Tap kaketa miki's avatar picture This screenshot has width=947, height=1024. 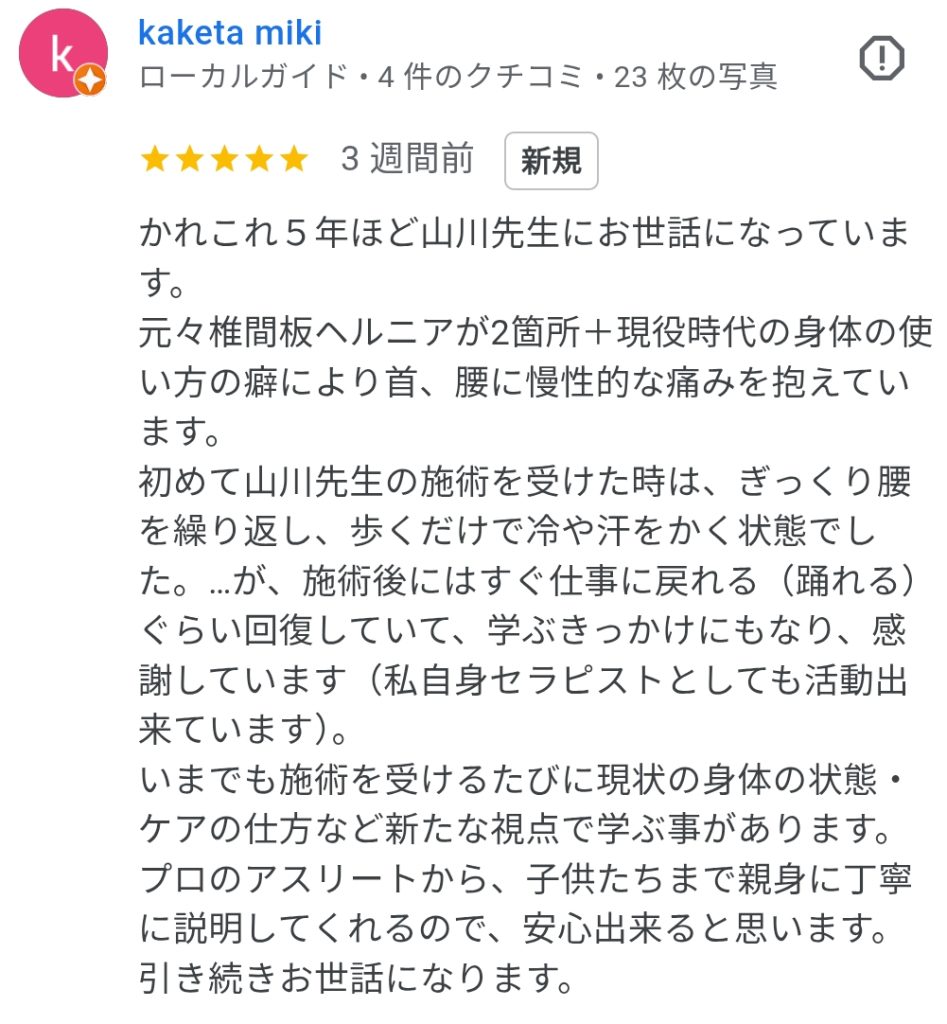[x=63, y=56]
